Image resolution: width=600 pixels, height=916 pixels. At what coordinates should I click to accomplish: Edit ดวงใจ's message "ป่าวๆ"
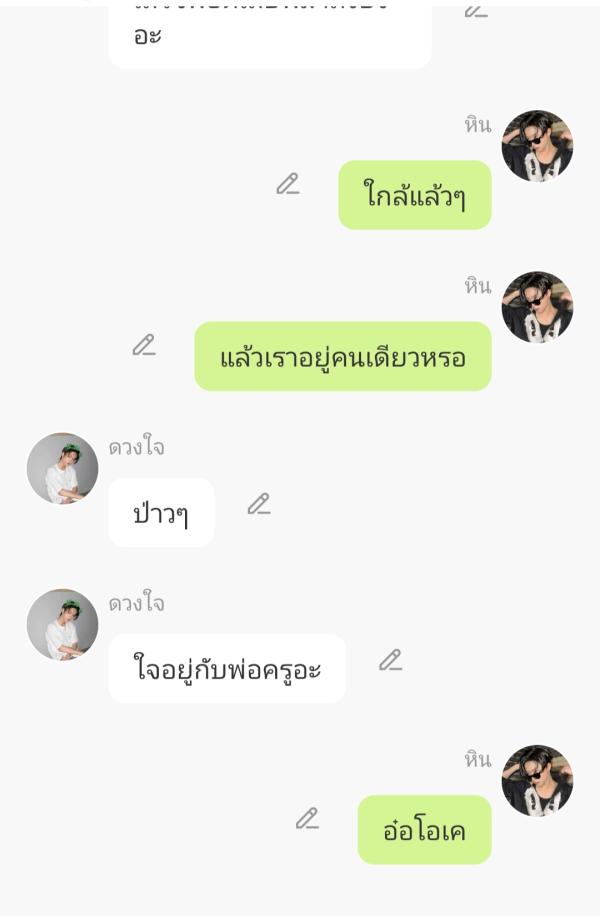pos(259,505)
